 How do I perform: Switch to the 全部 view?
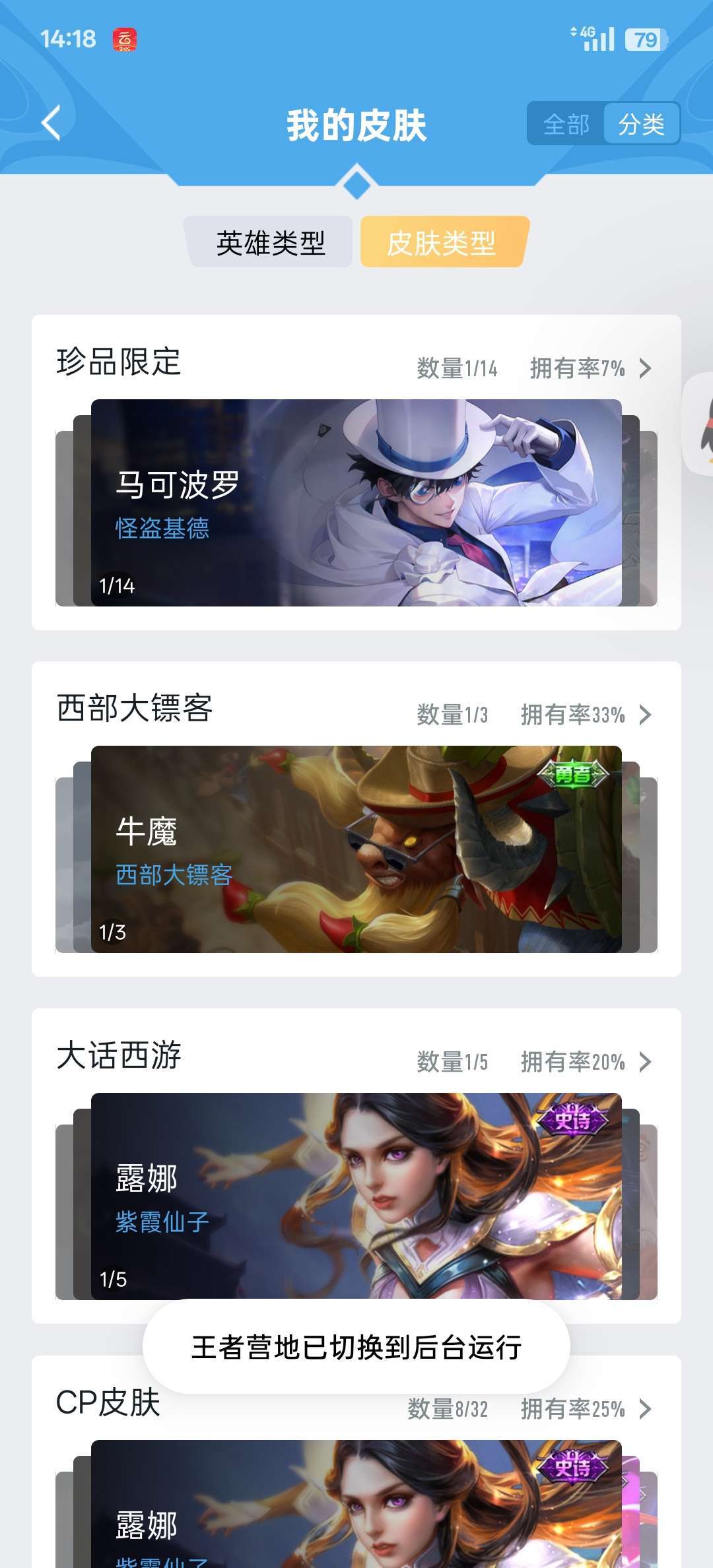tap(566, 124)
